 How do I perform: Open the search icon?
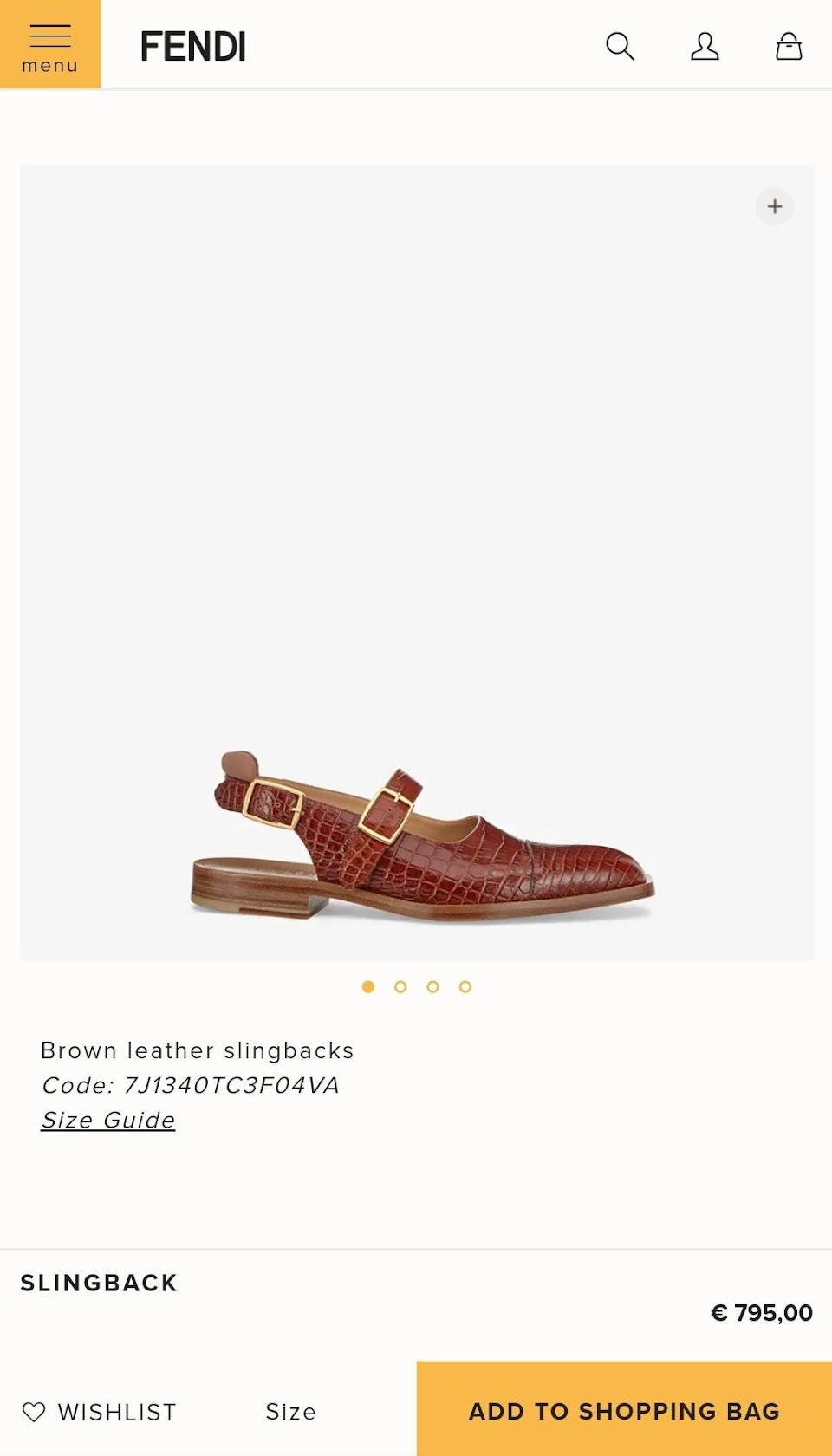pos(620,46)
